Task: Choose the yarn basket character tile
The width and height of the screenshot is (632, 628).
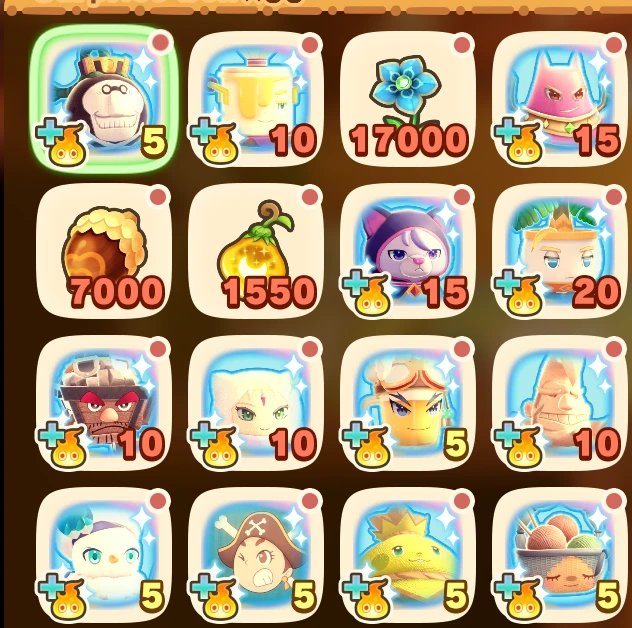Action: 559,555
